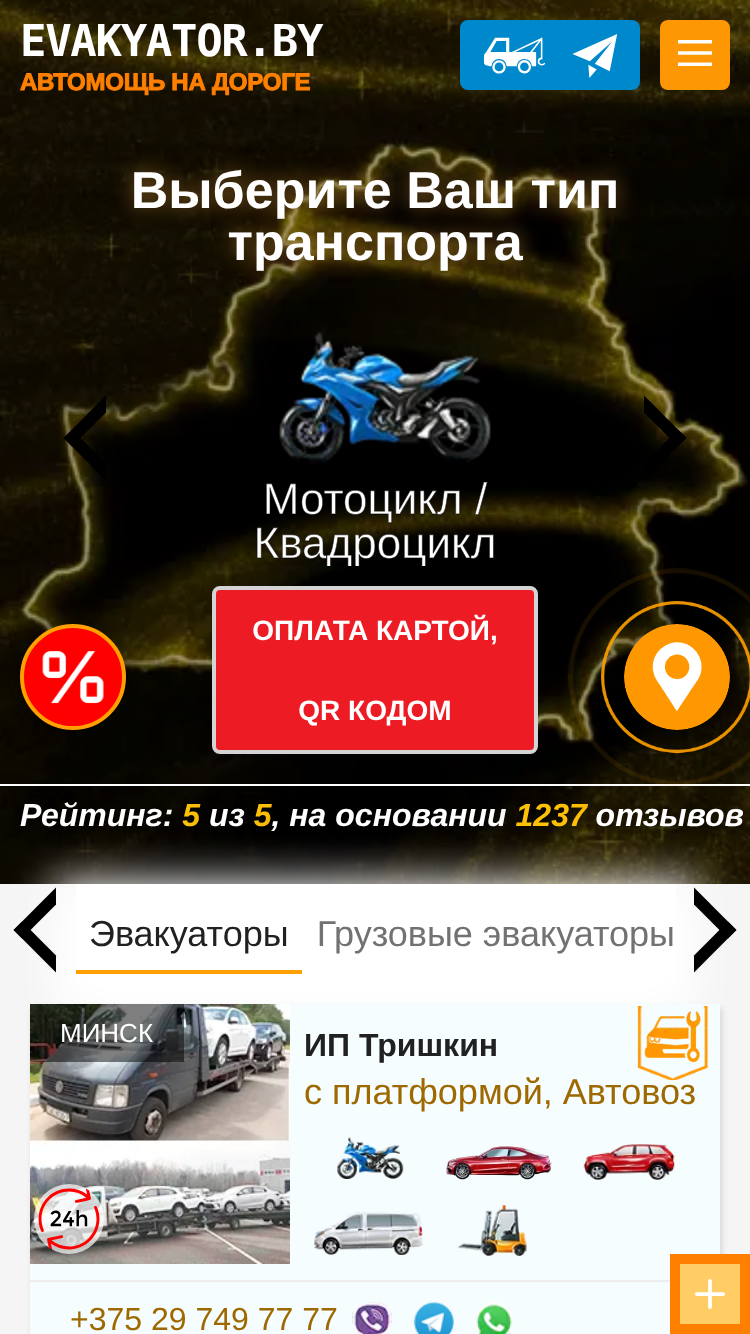
Task: Open the discount percent button
Action: [73, 677]
